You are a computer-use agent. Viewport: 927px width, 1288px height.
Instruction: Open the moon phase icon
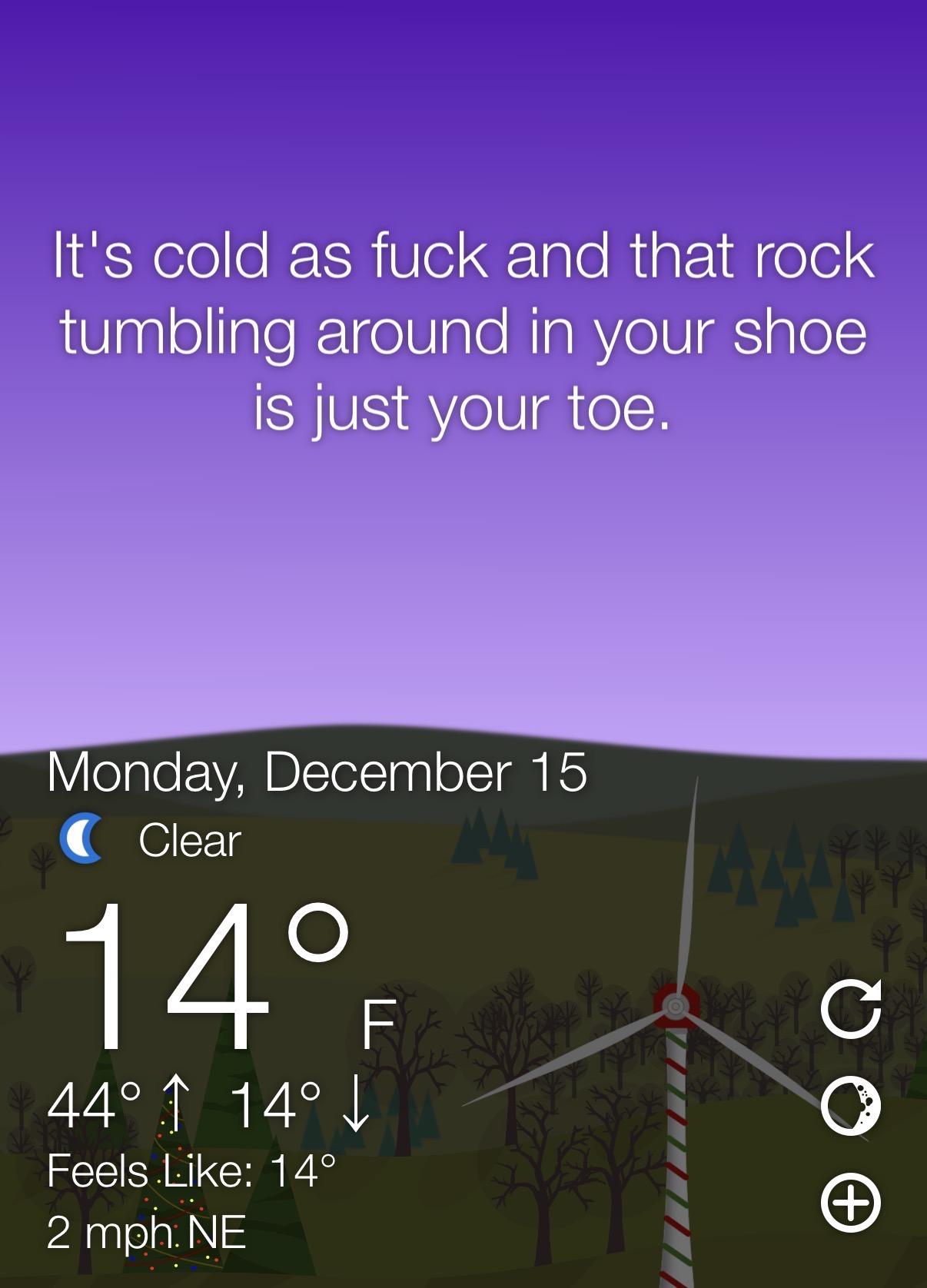pos(850,1106)
